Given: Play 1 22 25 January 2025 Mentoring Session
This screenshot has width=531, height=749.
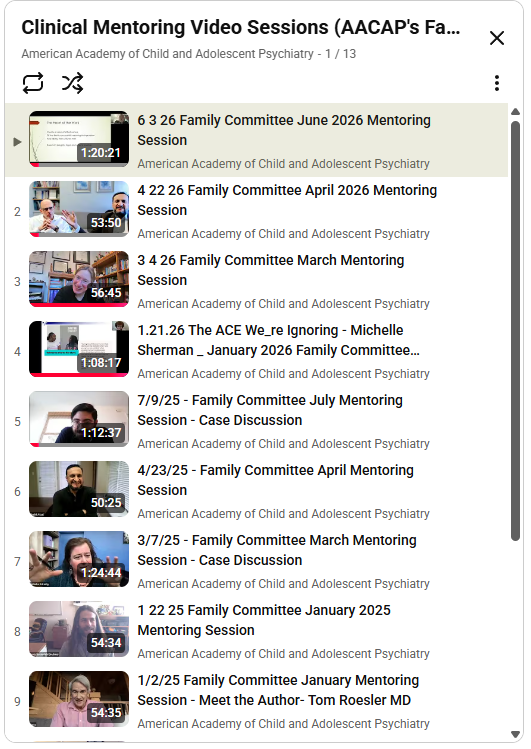Looking at the screenshot, I should coord(256,631).
